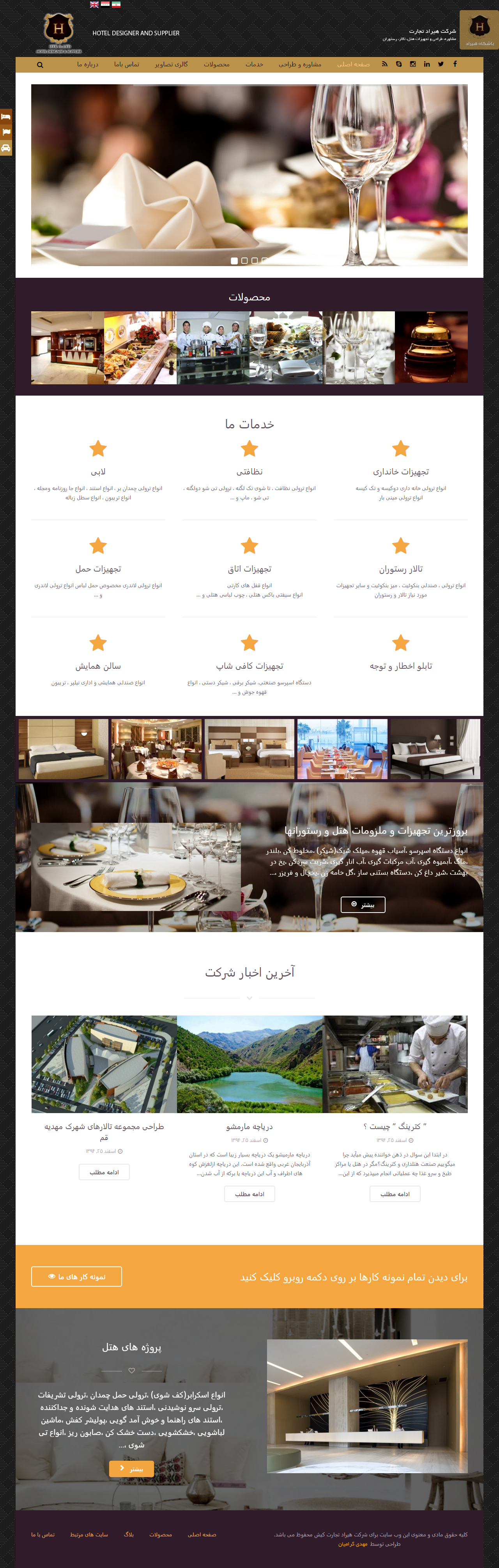Viewport: 499px width, 1568px height.
Task: Open the bed icon side tab
Action: (x=6, y=116)
